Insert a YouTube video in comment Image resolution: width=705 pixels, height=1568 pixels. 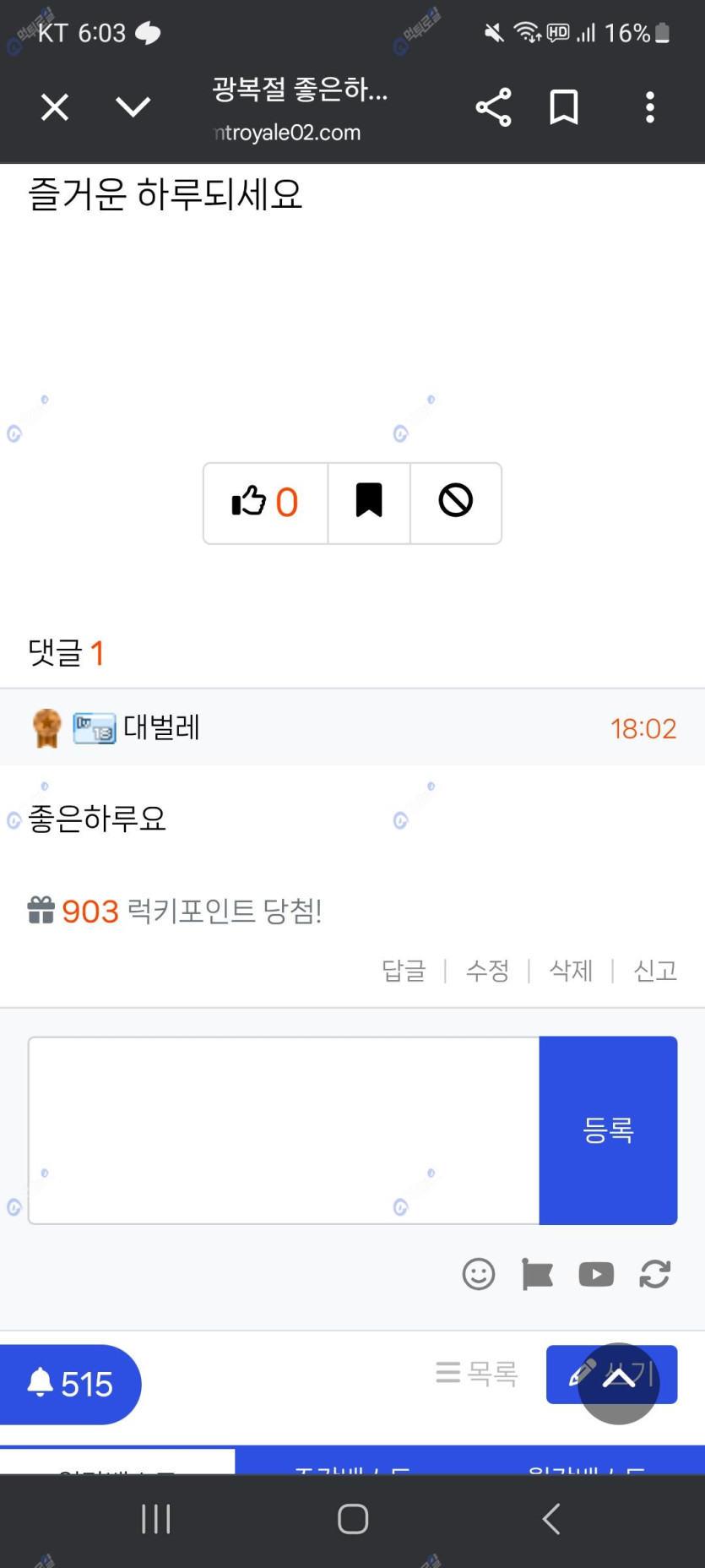point(596,1274)
